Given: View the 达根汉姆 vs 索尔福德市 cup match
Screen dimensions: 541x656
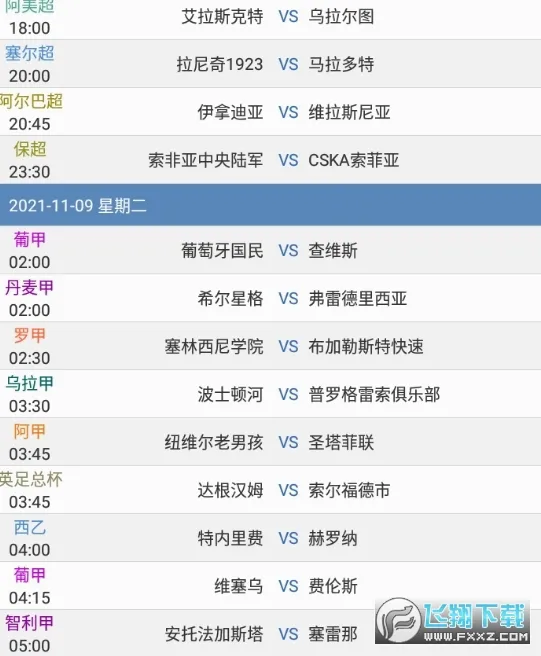Looking at the screenshot, I should point(270,490).
